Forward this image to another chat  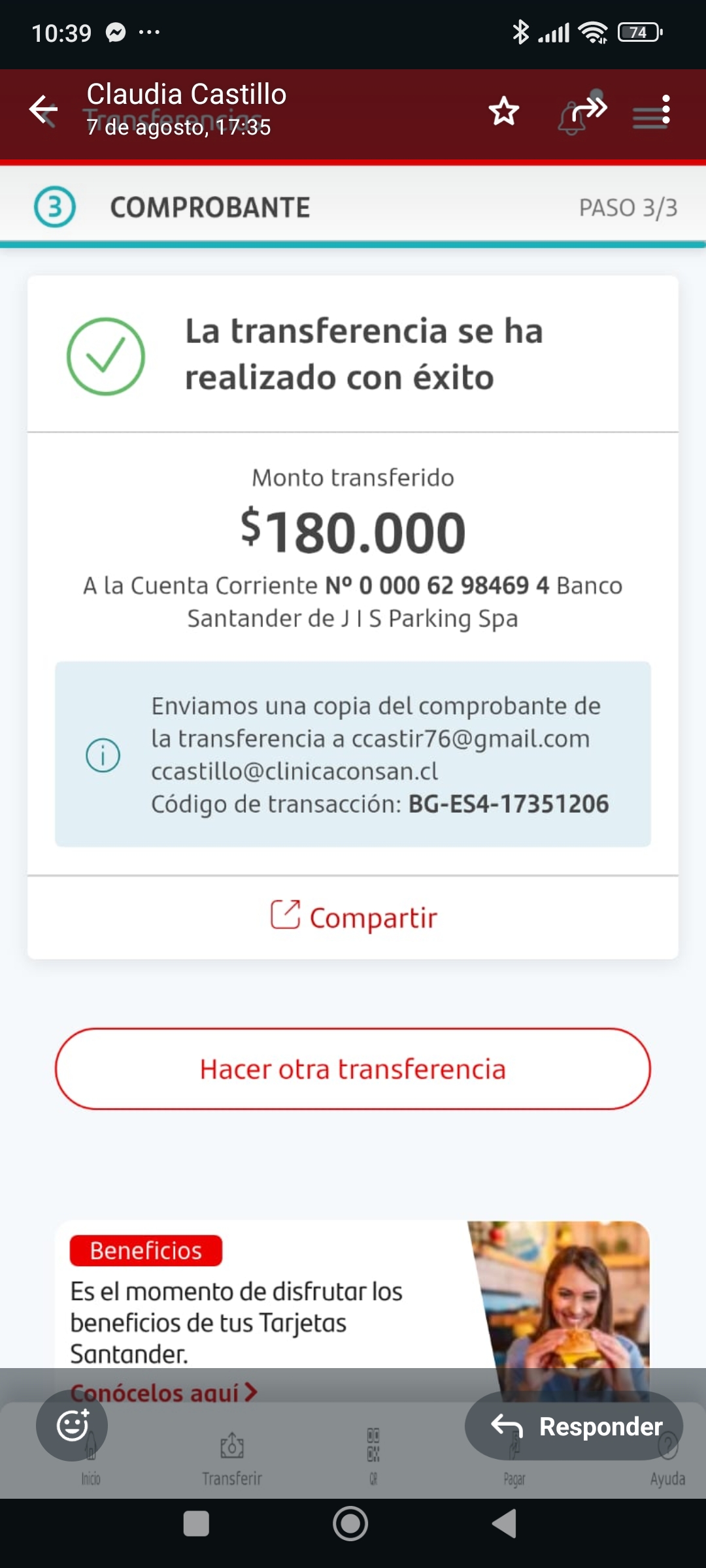pyautogui.click(x=590, y=109)
